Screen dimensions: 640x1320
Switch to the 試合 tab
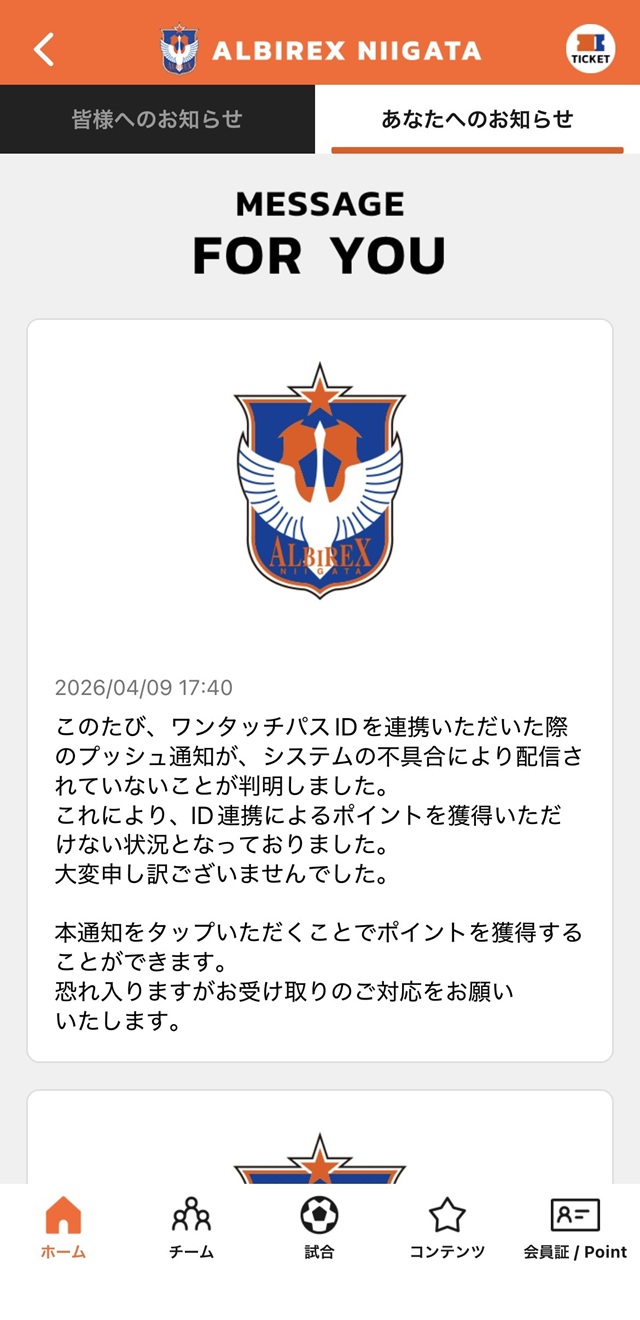[319, 1228]
